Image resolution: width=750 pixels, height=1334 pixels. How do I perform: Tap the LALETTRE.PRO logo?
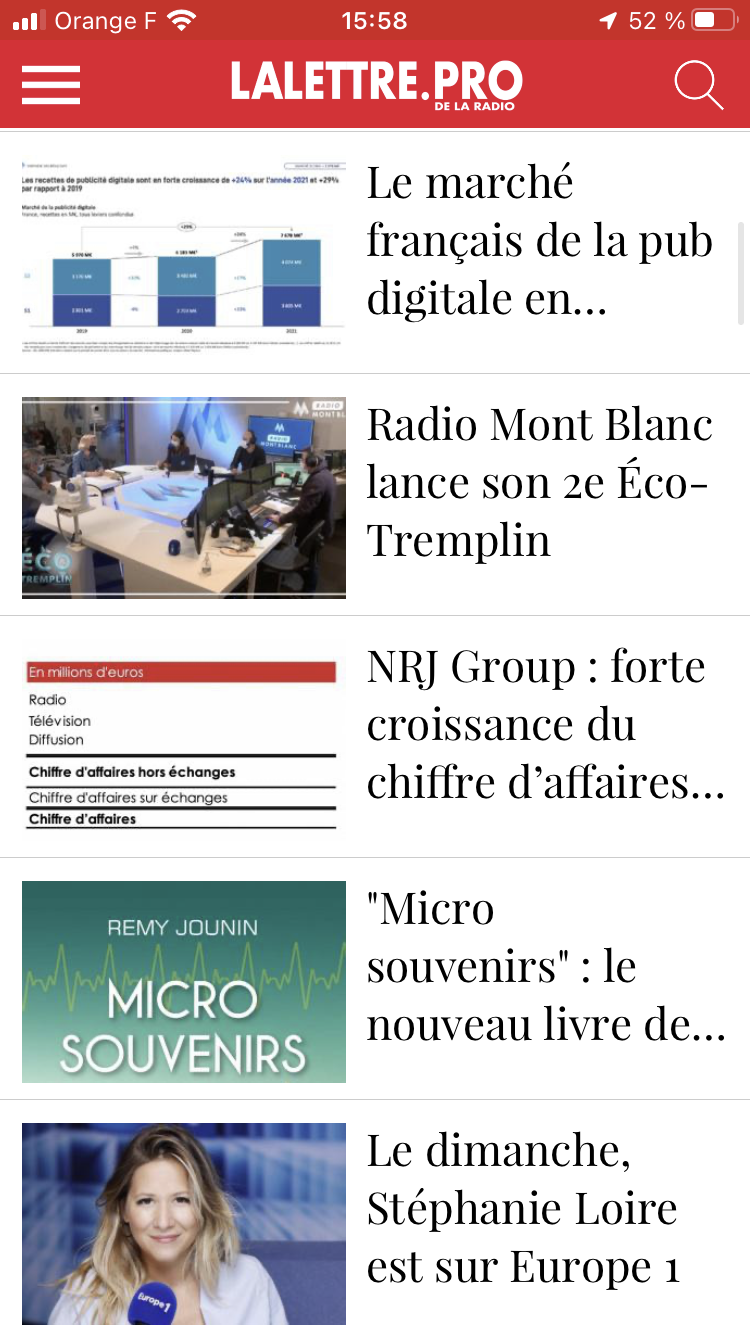pyautogui.click(x=375, y=84)
